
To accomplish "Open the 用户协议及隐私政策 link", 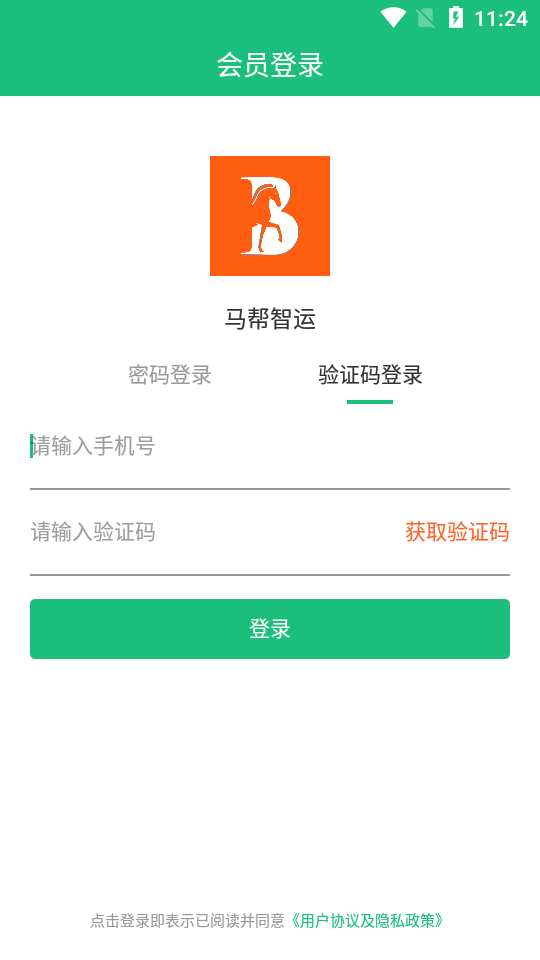I will (366, 920).
